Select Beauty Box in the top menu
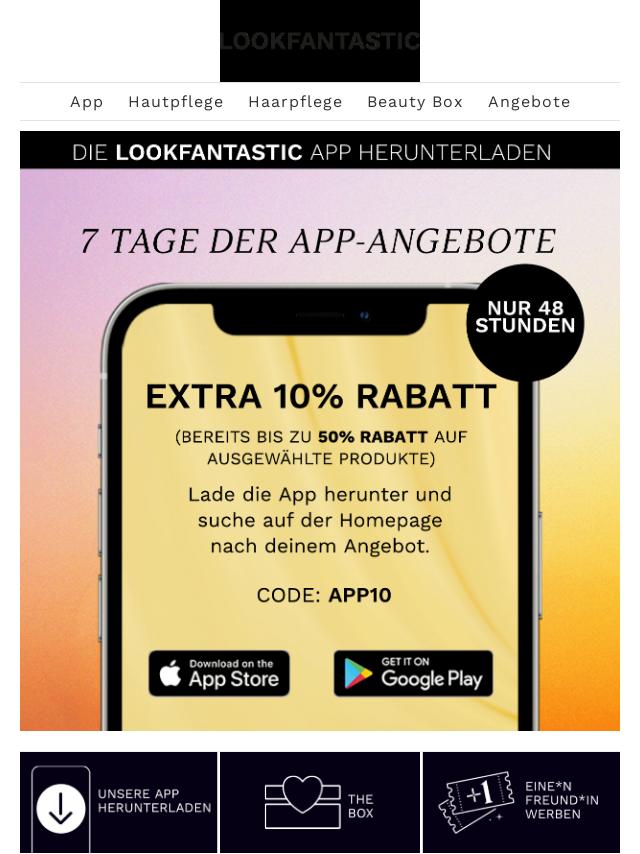 pos(415,102)
